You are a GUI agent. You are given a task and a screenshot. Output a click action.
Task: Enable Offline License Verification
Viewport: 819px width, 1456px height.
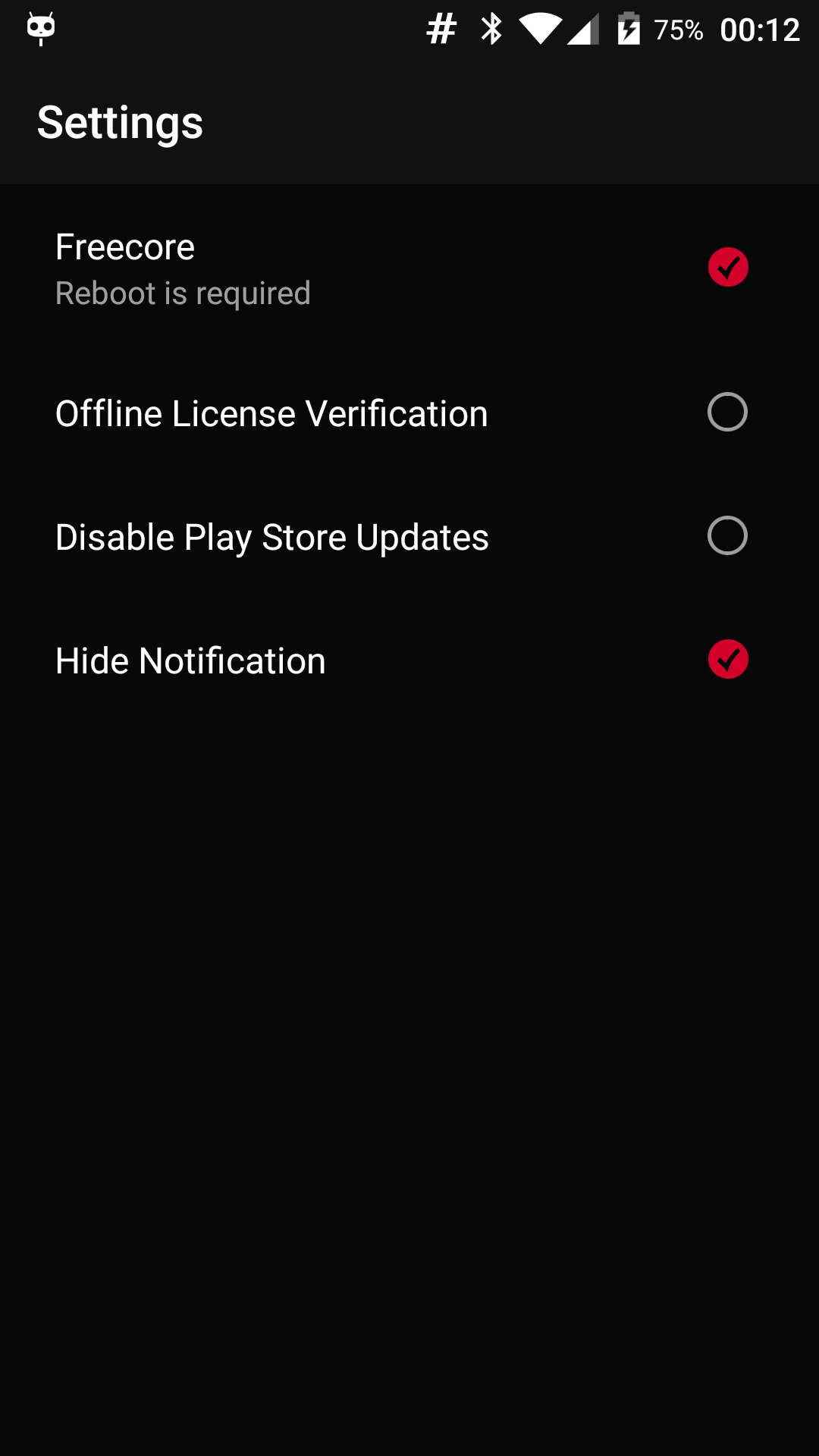[728, 412]
